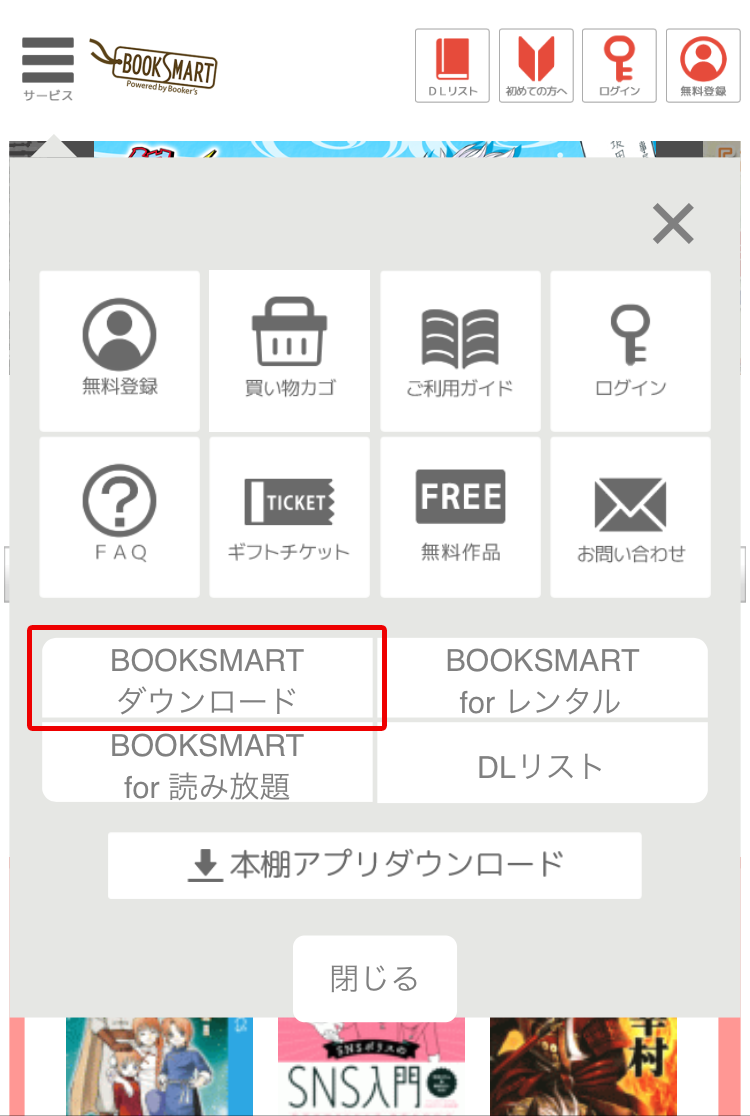The height and width of the screenshot is (1116, 750).
Task: Open the header 無料登録 signup icon
Action: (703, 64)
